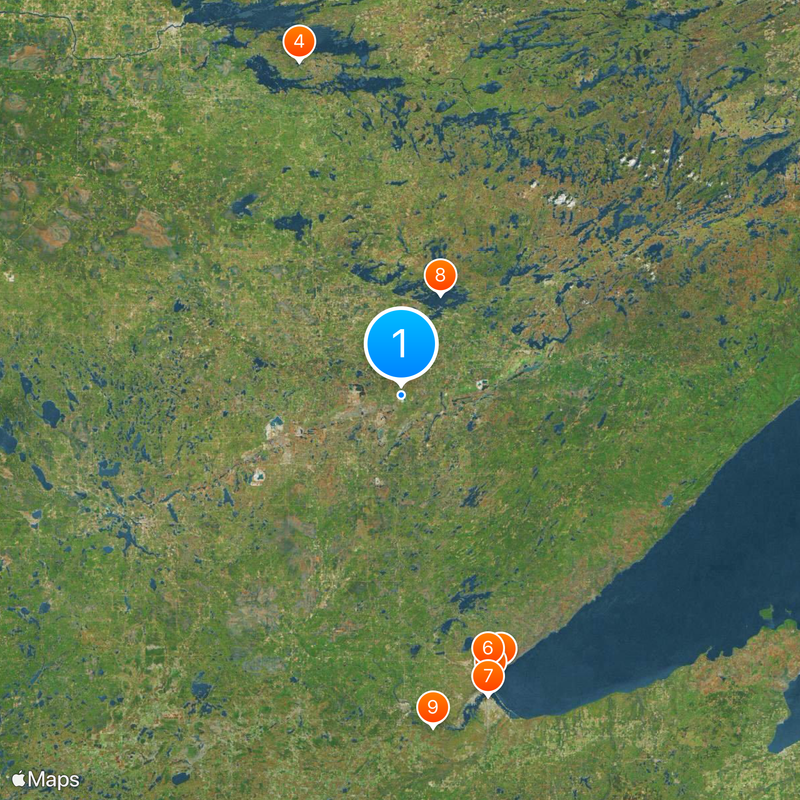Viewport: 800px width, 800px height.
Task: Select the orange map pin numbered 4
Action: coord(299,43)
